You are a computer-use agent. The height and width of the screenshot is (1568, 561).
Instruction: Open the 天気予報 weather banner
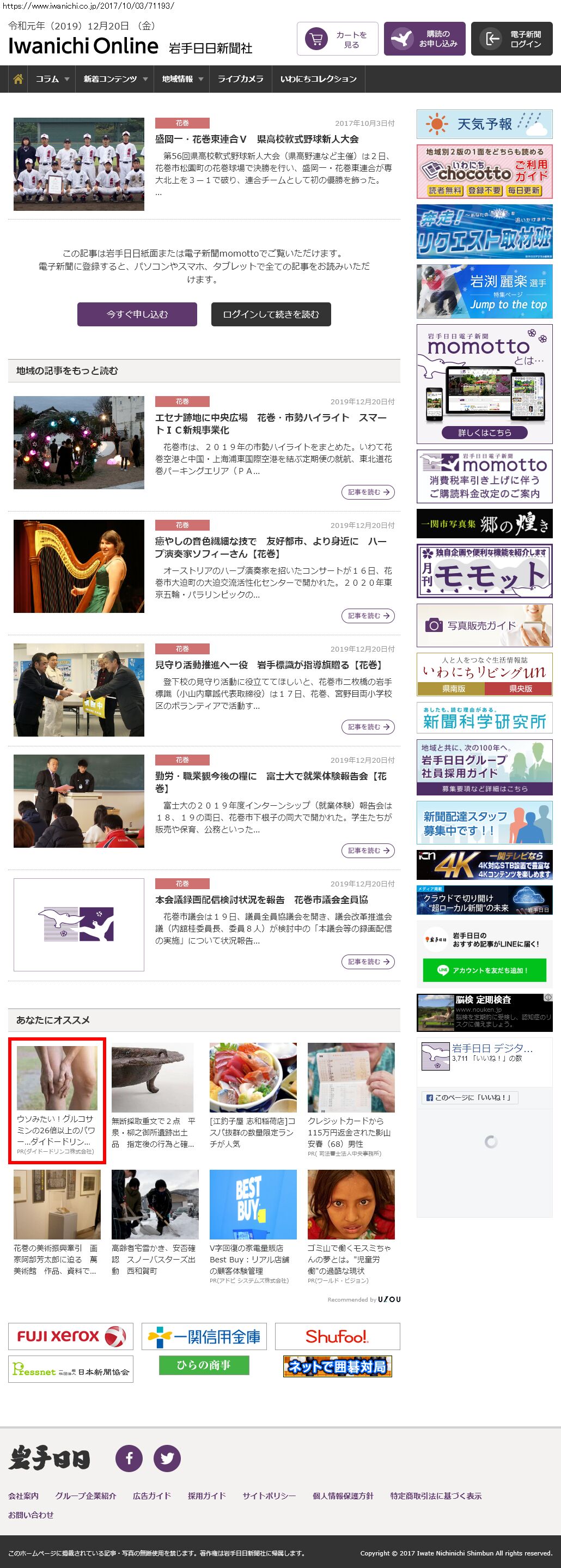[484, 124]
